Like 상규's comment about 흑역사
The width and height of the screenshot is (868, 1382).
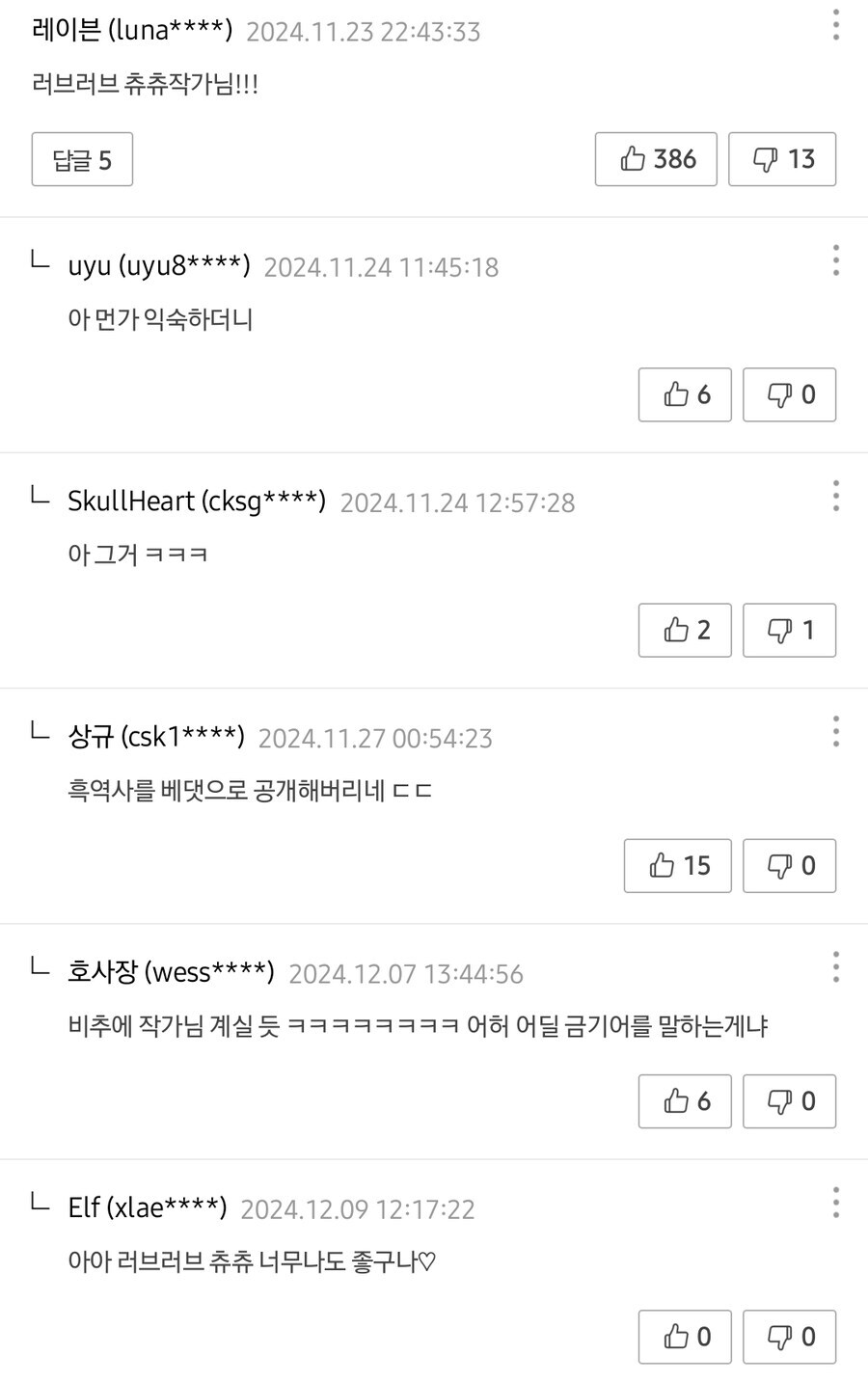pos(677,865)
